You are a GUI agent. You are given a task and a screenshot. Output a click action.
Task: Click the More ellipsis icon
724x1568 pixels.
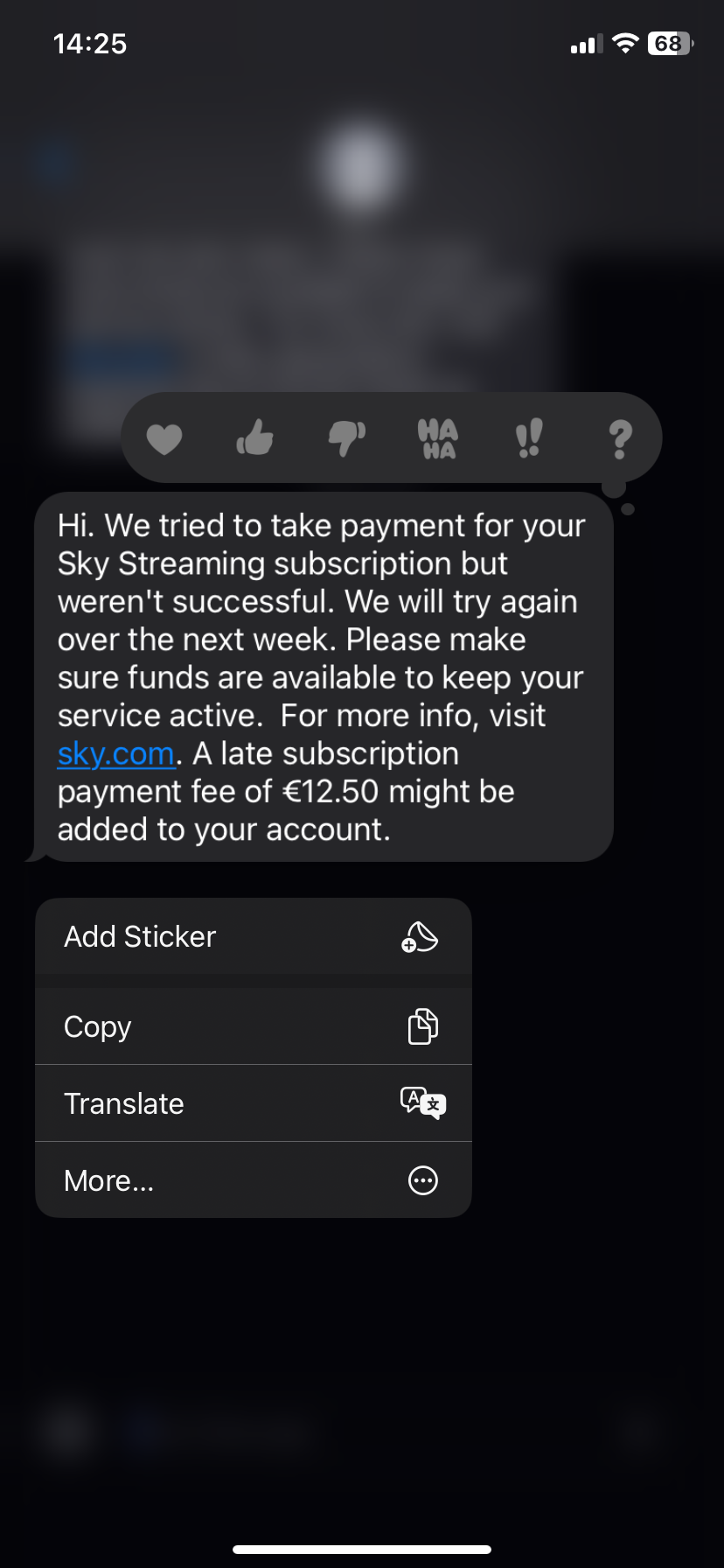tap(423, 1180)
